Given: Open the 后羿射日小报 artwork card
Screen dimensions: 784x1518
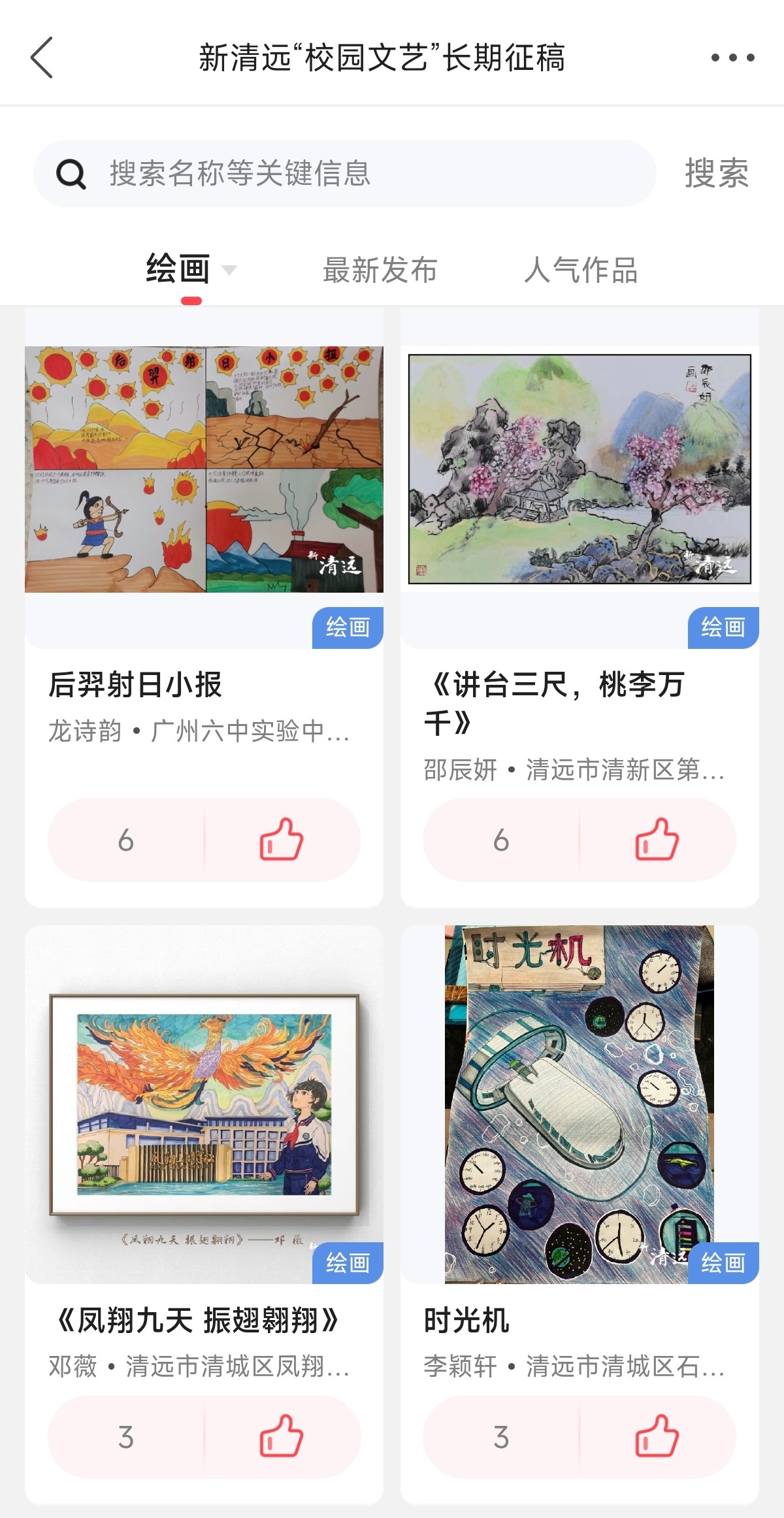Looking at the screenshot, I should pos(204,470).
